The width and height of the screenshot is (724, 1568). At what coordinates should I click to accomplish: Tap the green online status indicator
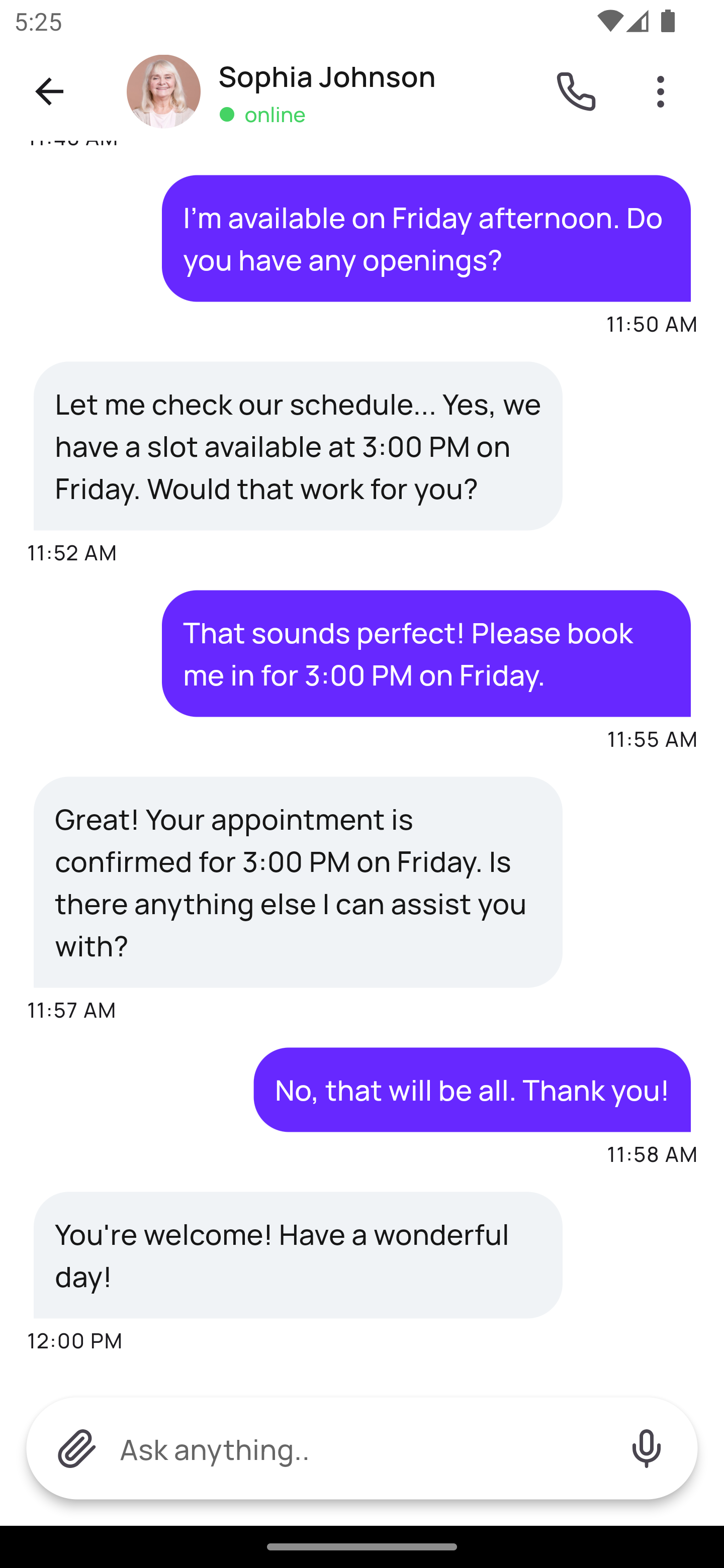coord(228,114)
